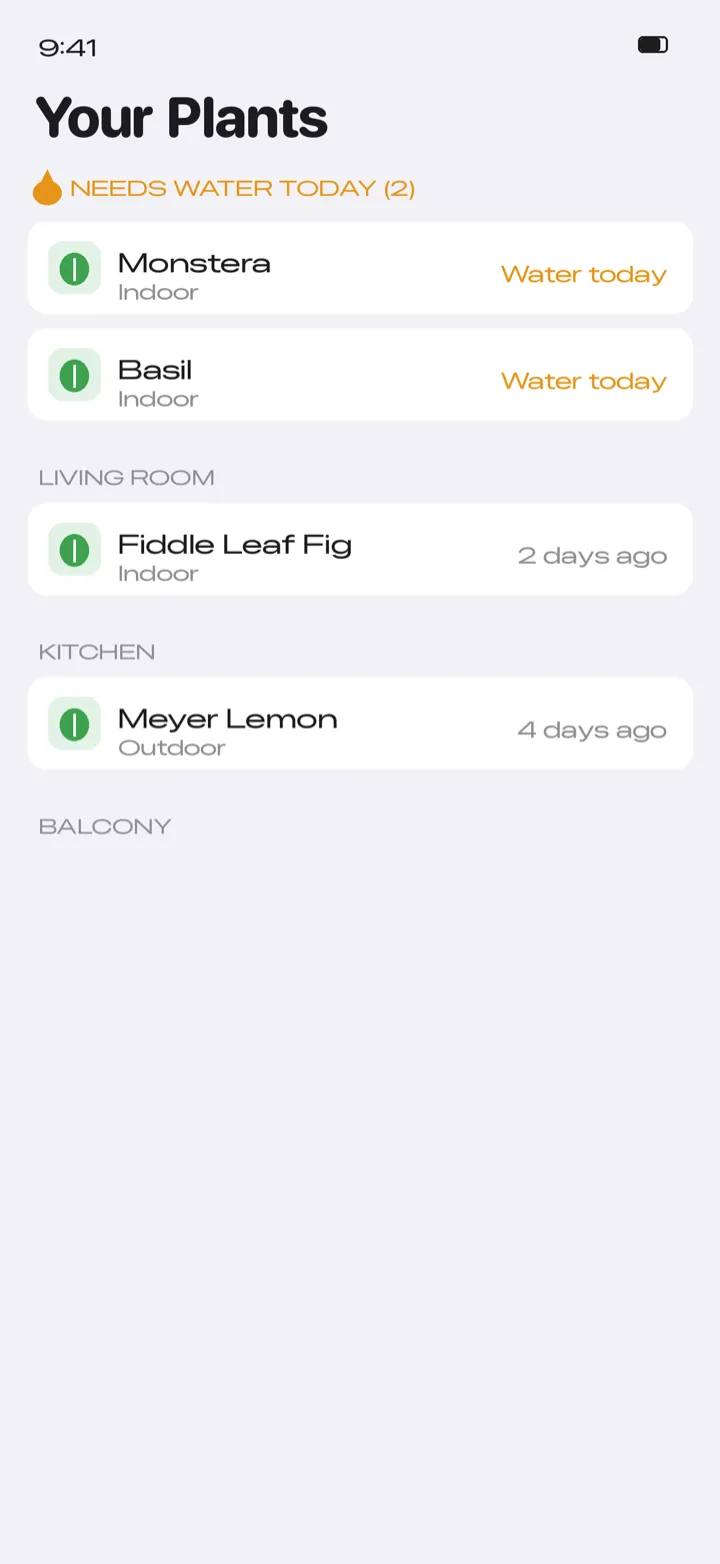Select the Meyer Lemon plant
The width and height of the screenshot is (720, 1564).
click(x=360, y=724)
